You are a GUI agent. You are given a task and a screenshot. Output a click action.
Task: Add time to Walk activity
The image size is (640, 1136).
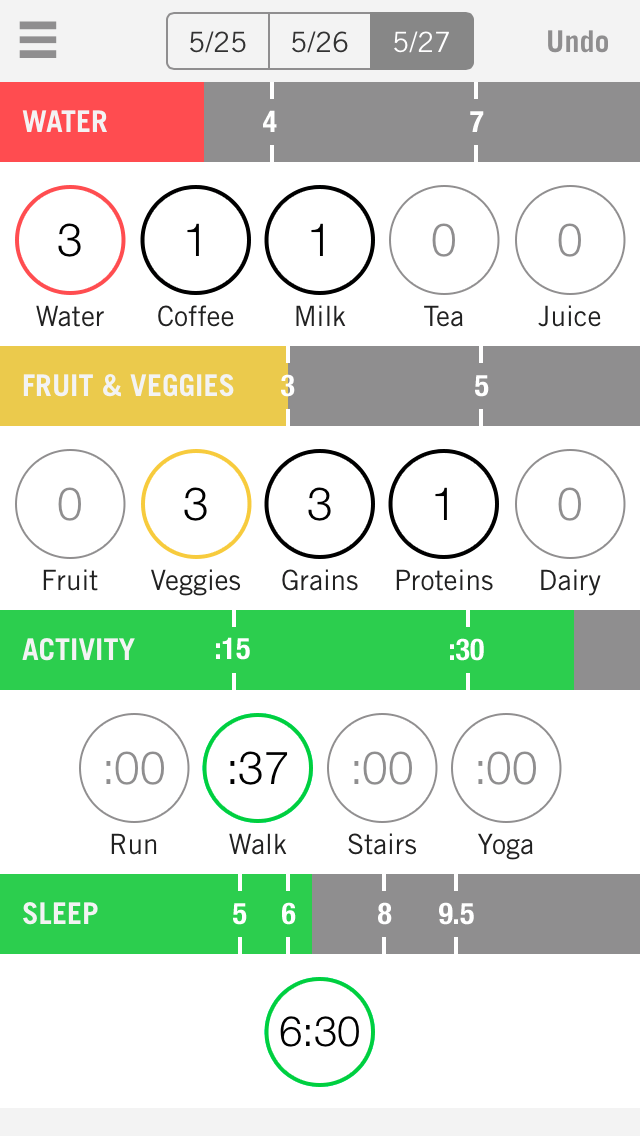[257, 768]
